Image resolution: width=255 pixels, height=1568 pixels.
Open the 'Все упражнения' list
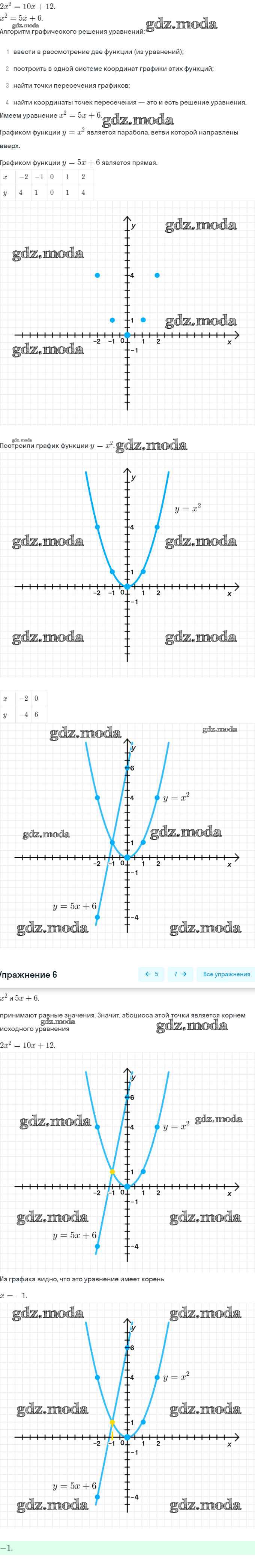coord(226,974)
